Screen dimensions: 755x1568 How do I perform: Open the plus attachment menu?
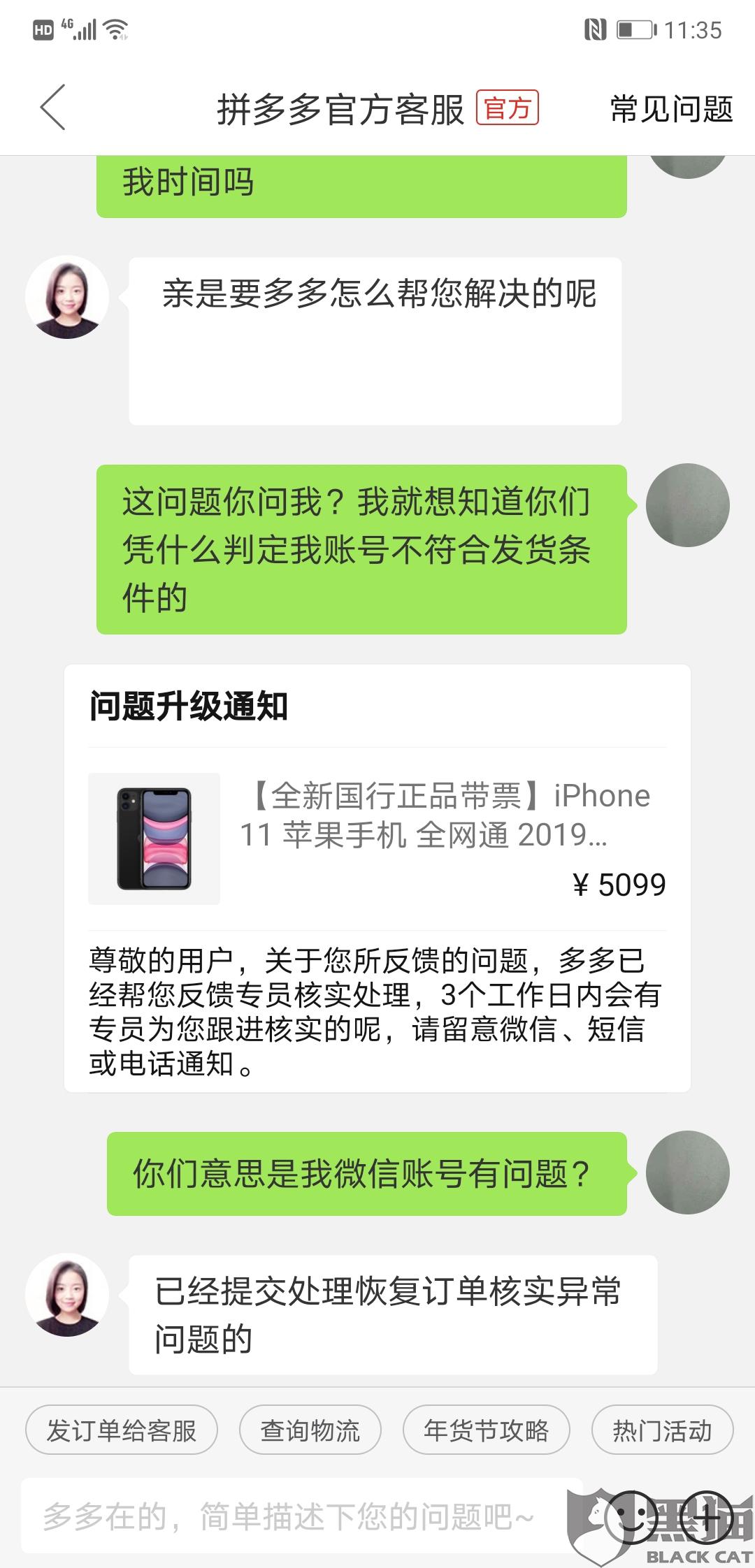click(707, 1518)
